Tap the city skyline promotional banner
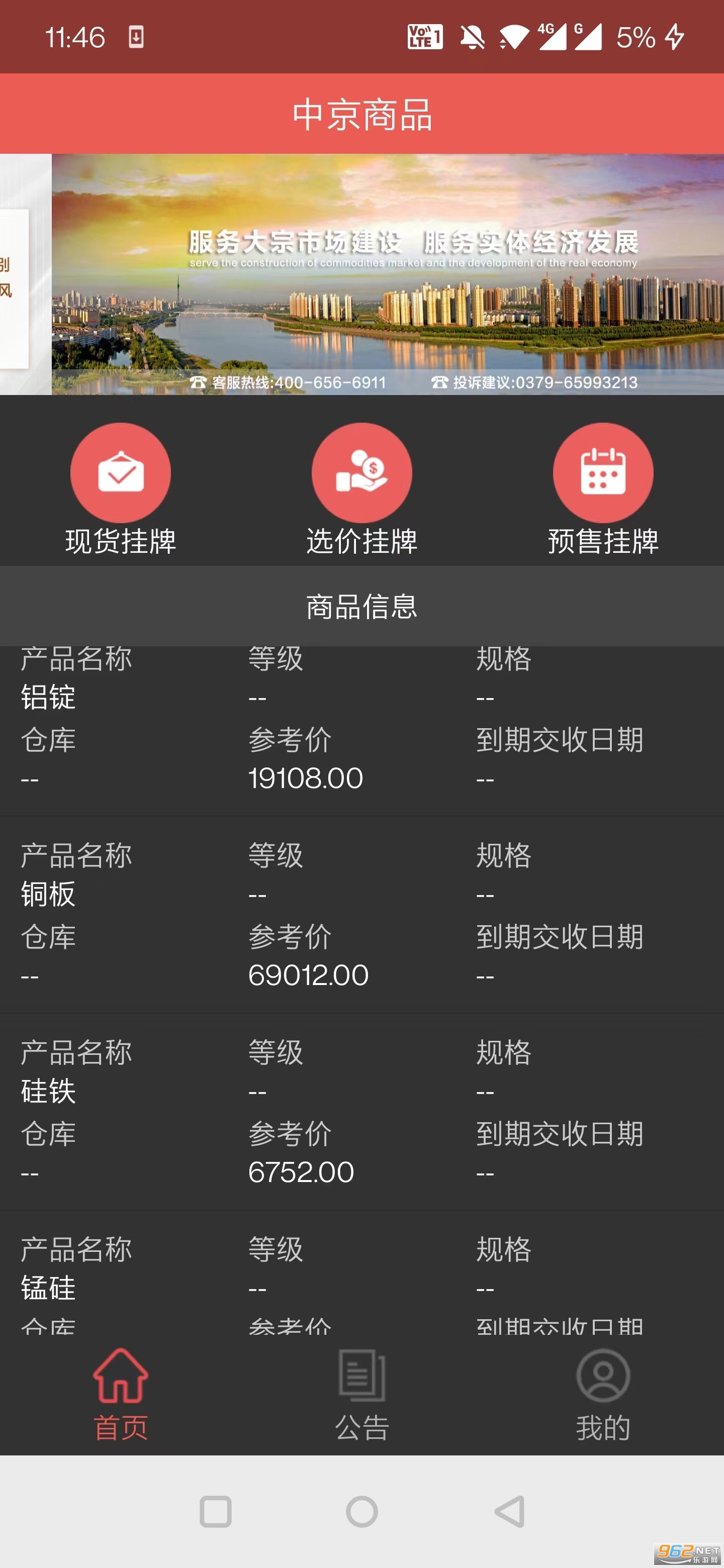This screenshot has width=724, height=1568. click(x=387, y=274)
